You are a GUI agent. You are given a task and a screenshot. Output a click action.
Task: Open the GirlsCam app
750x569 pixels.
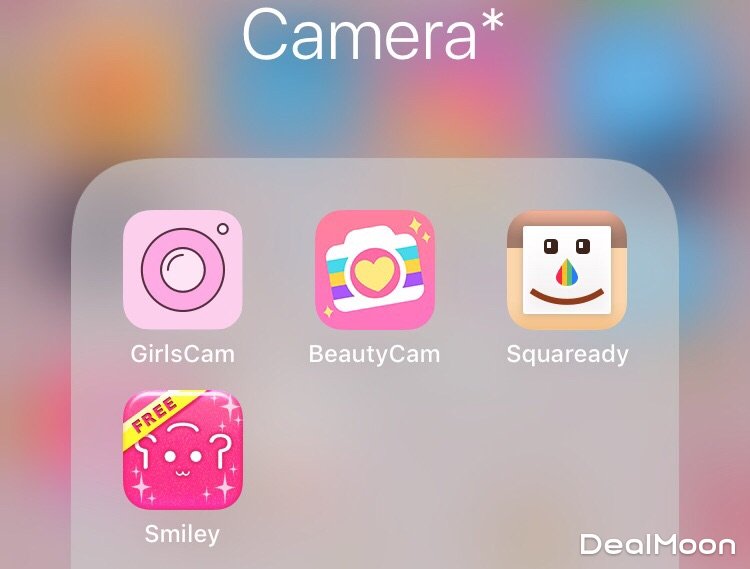pos(182,270)
